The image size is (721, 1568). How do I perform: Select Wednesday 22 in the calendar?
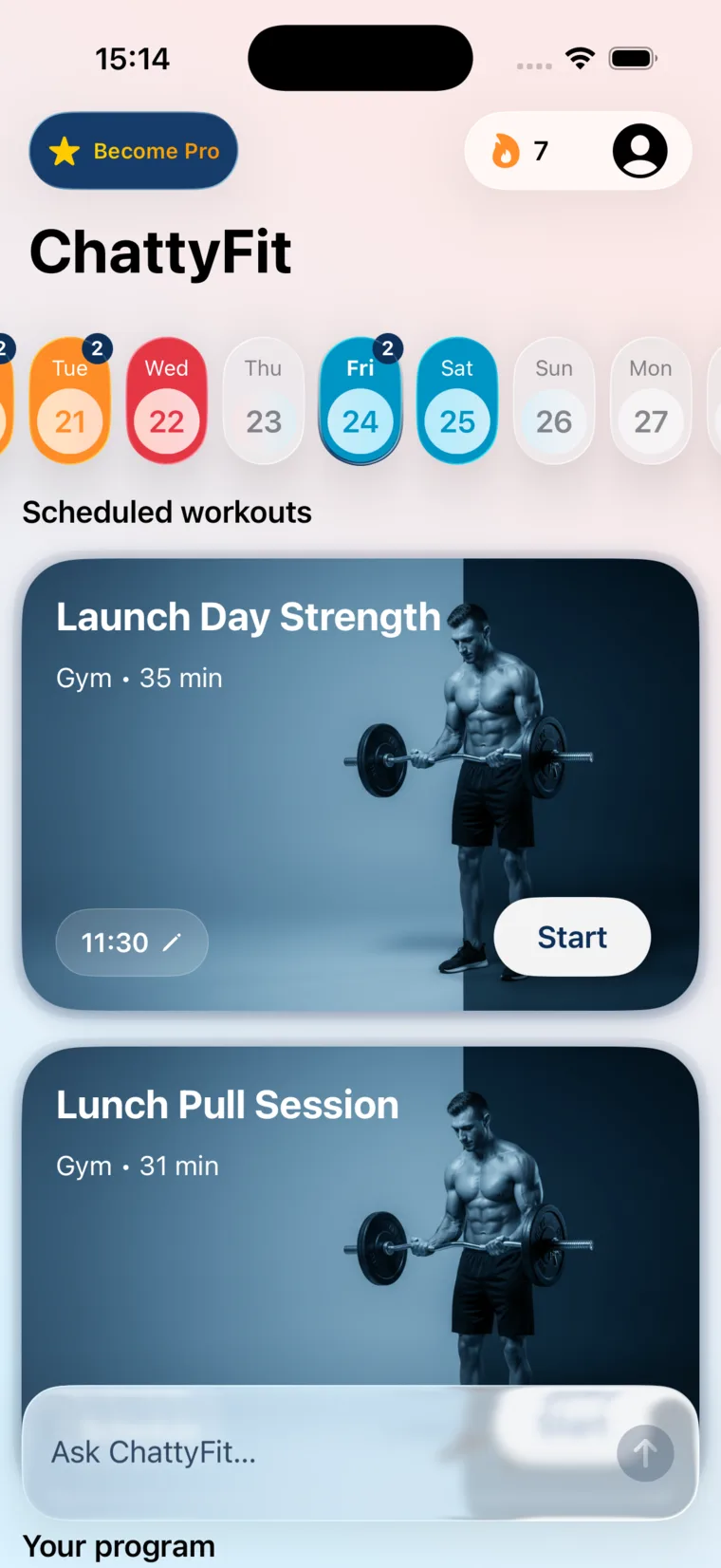click(x=167, y=401)
